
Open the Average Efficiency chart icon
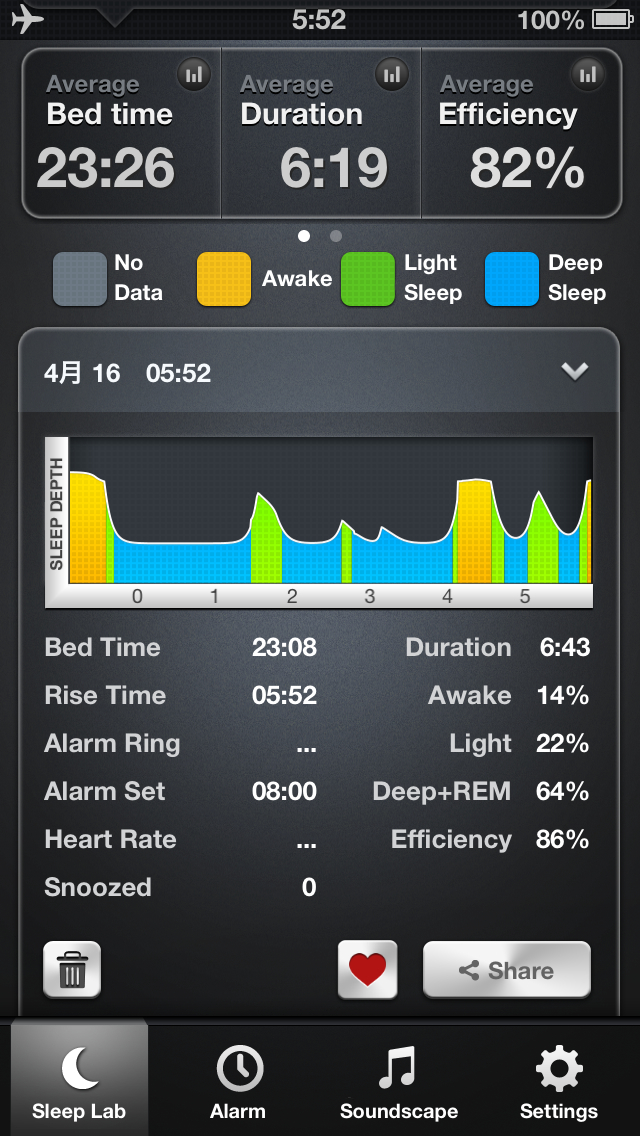588,74
